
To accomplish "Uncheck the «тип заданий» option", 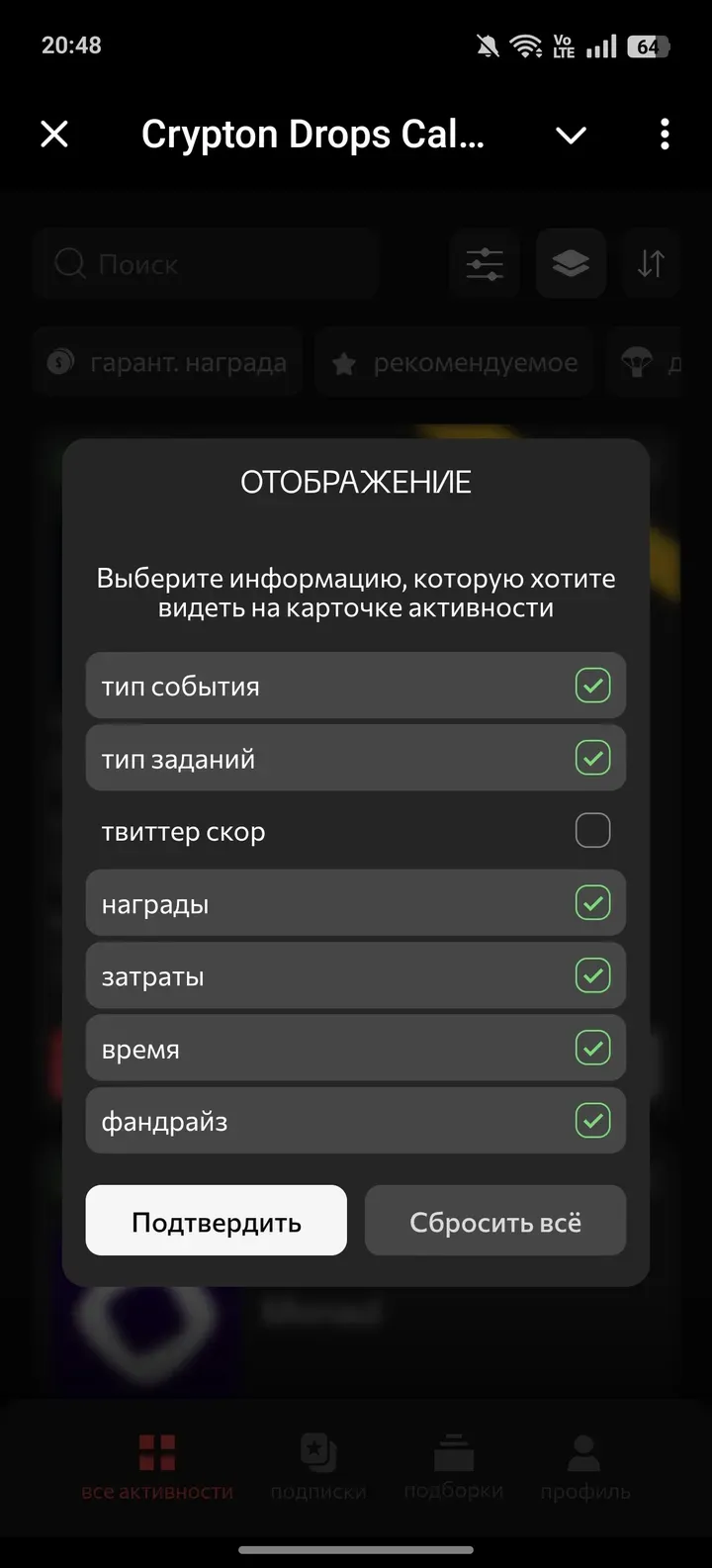I will pyautogui.click(x=592, y=758).
